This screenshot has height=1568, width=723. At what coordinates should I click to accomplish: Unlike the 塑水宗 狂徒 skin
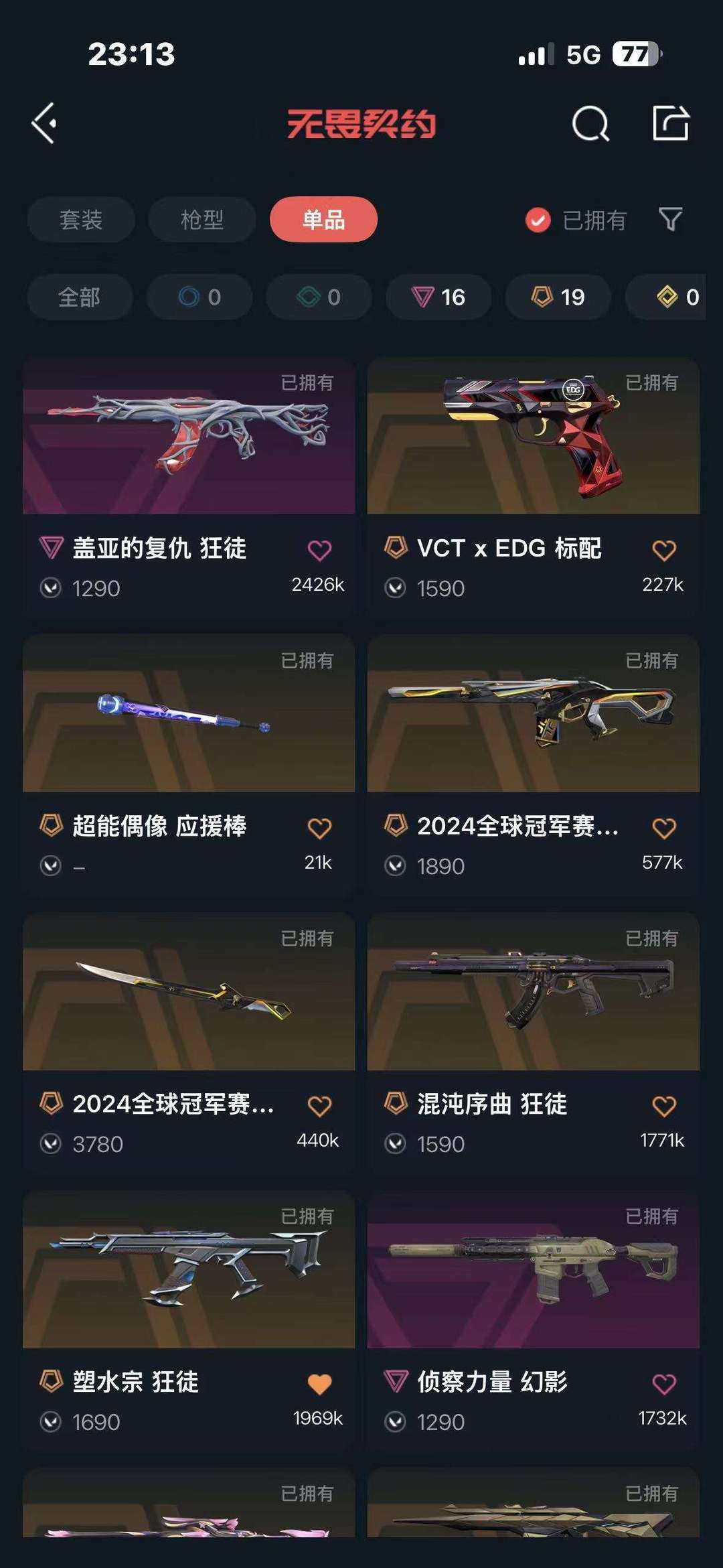[319, 1384]
